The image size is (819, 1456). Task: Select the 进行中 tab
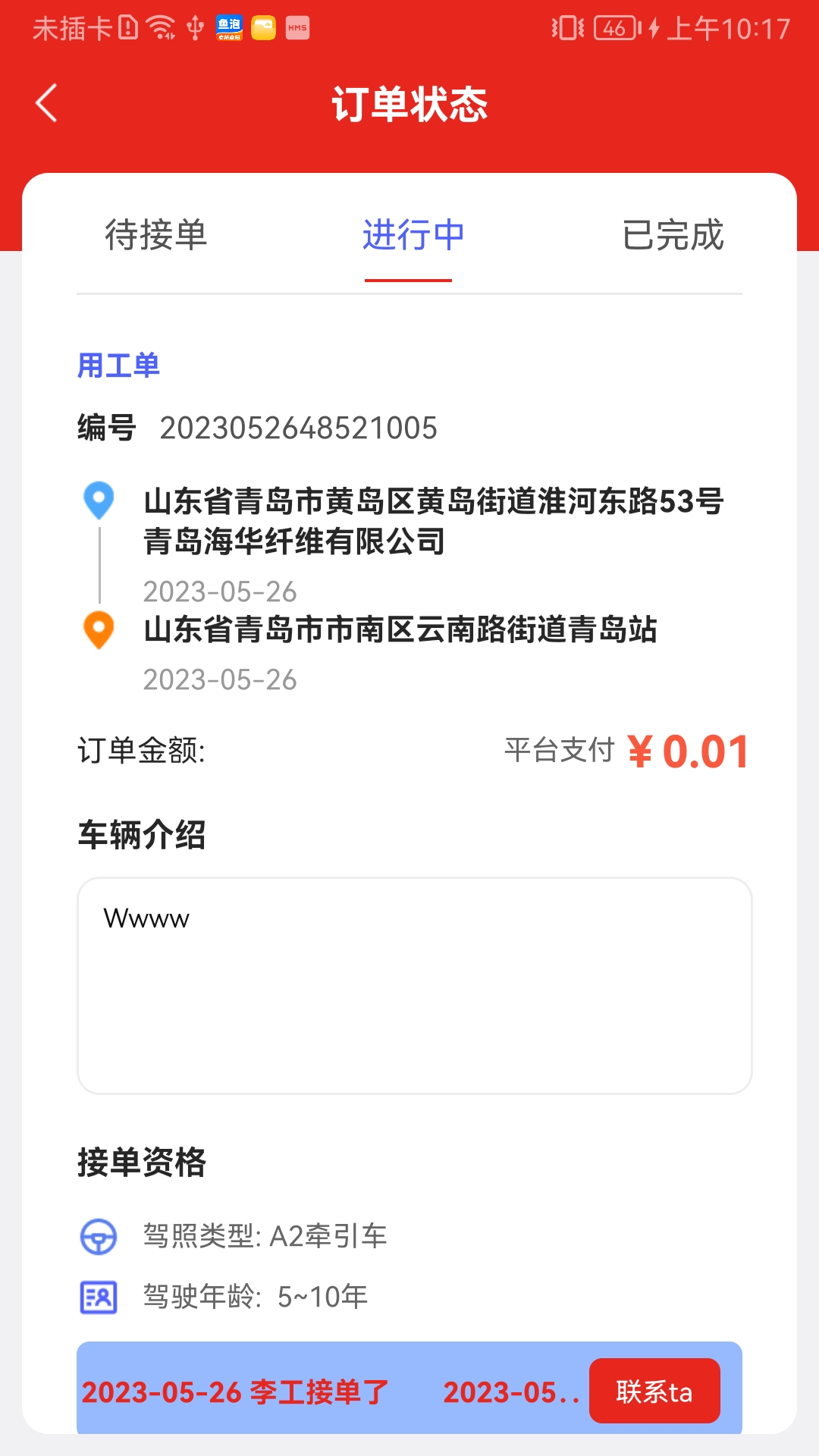click(x=413, y=235)
